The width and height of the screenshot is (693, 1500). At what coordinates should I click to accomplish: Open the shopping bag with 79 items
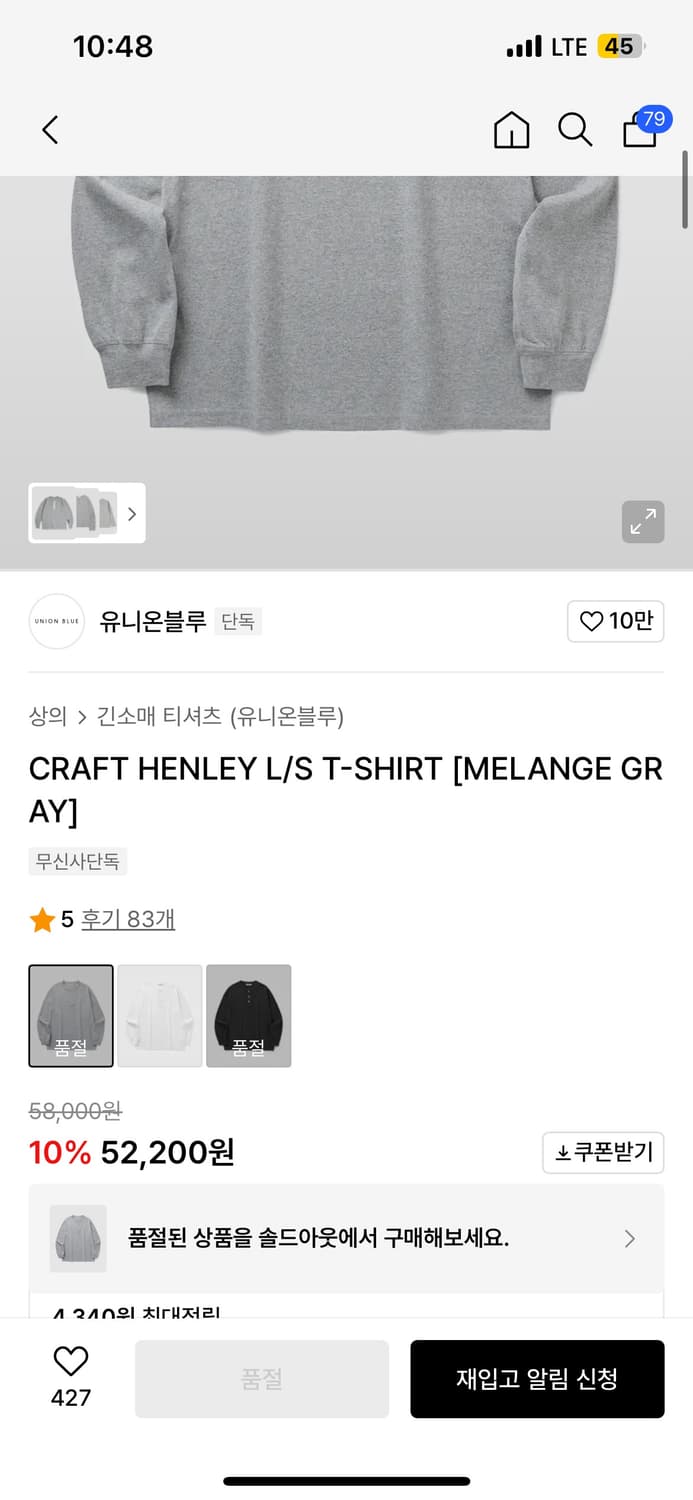[641, 129]
